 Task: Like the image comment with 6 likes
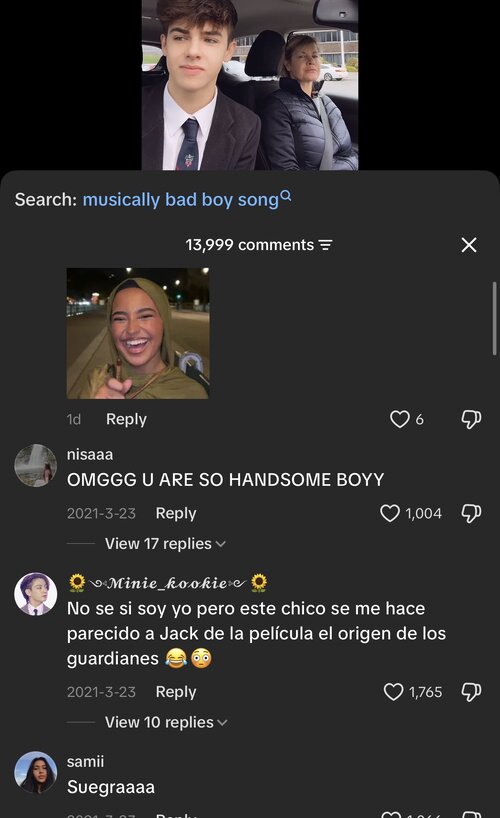click(400, 419)
